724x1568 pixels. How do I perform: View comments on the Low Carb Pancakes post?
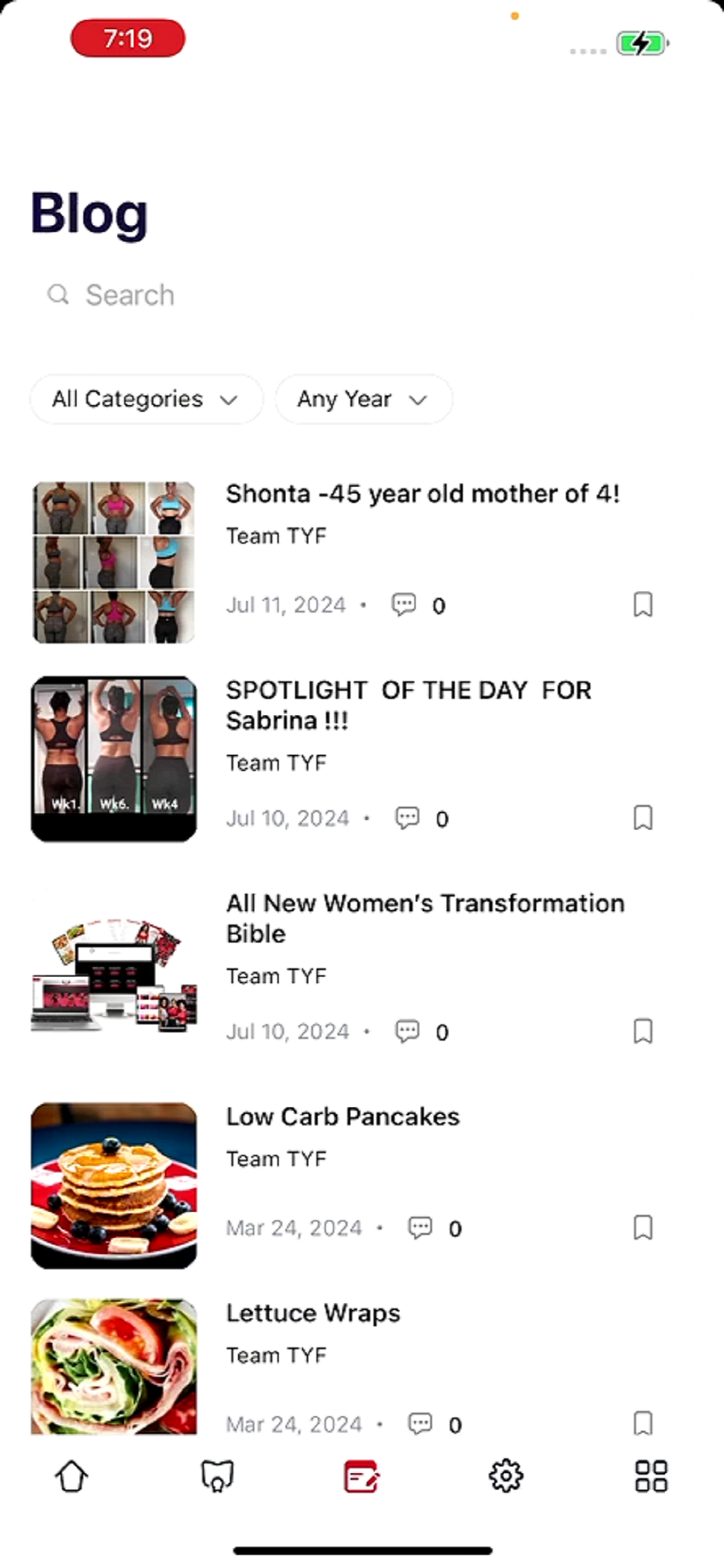click(x=421, y=1227)
